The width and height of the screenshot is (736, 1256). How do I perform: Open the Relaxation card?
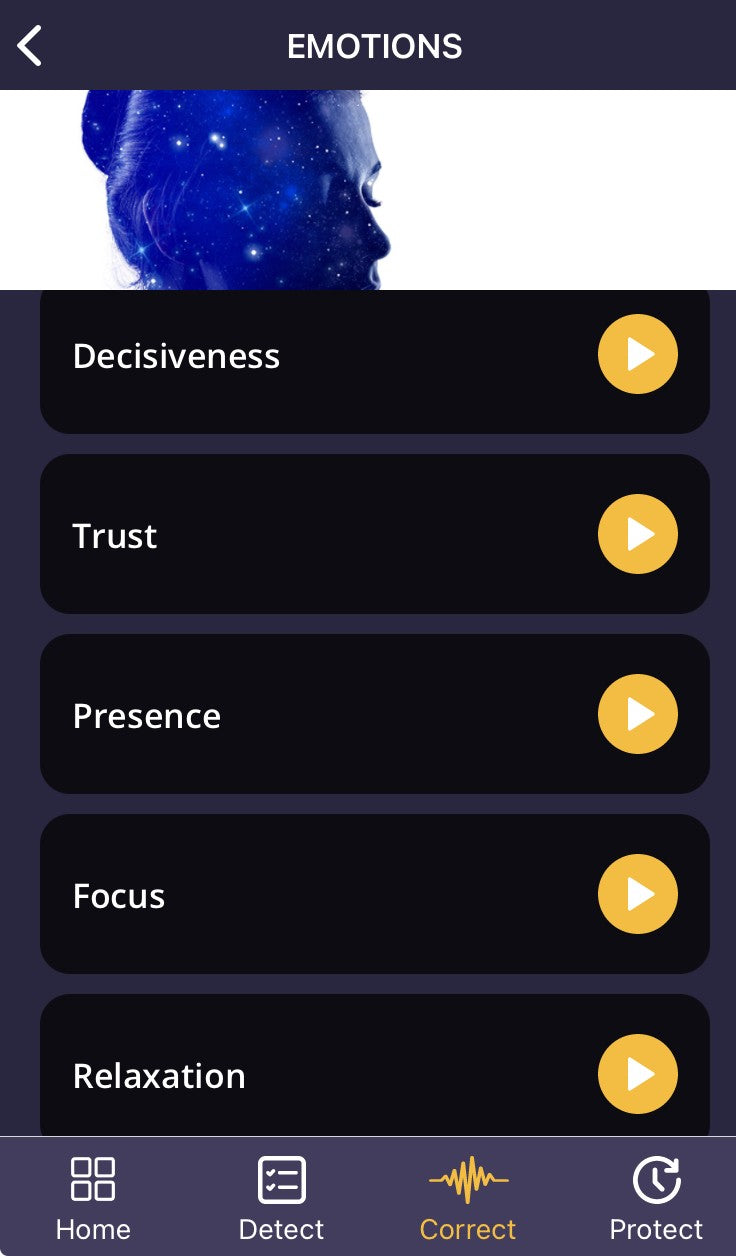coord(300,1076)
